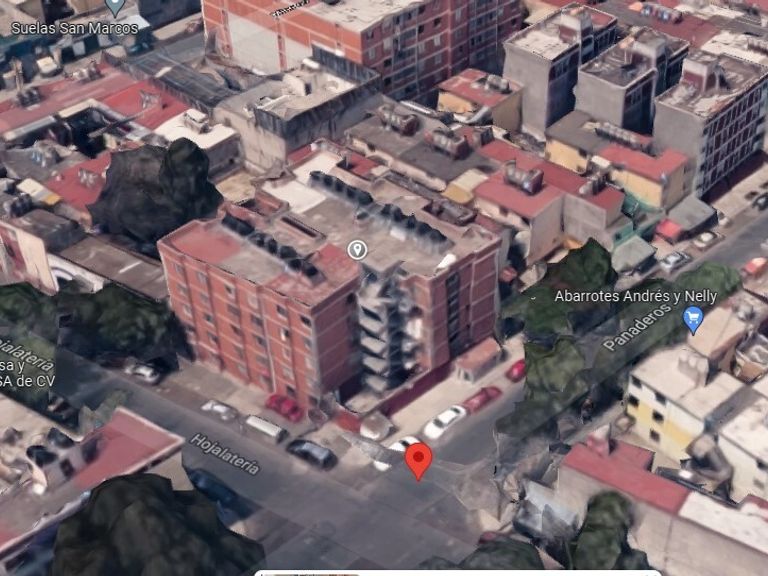Open the Suelas San Marcos place marker
Screen dimensions: 768x576
click(x=115, y=7)
